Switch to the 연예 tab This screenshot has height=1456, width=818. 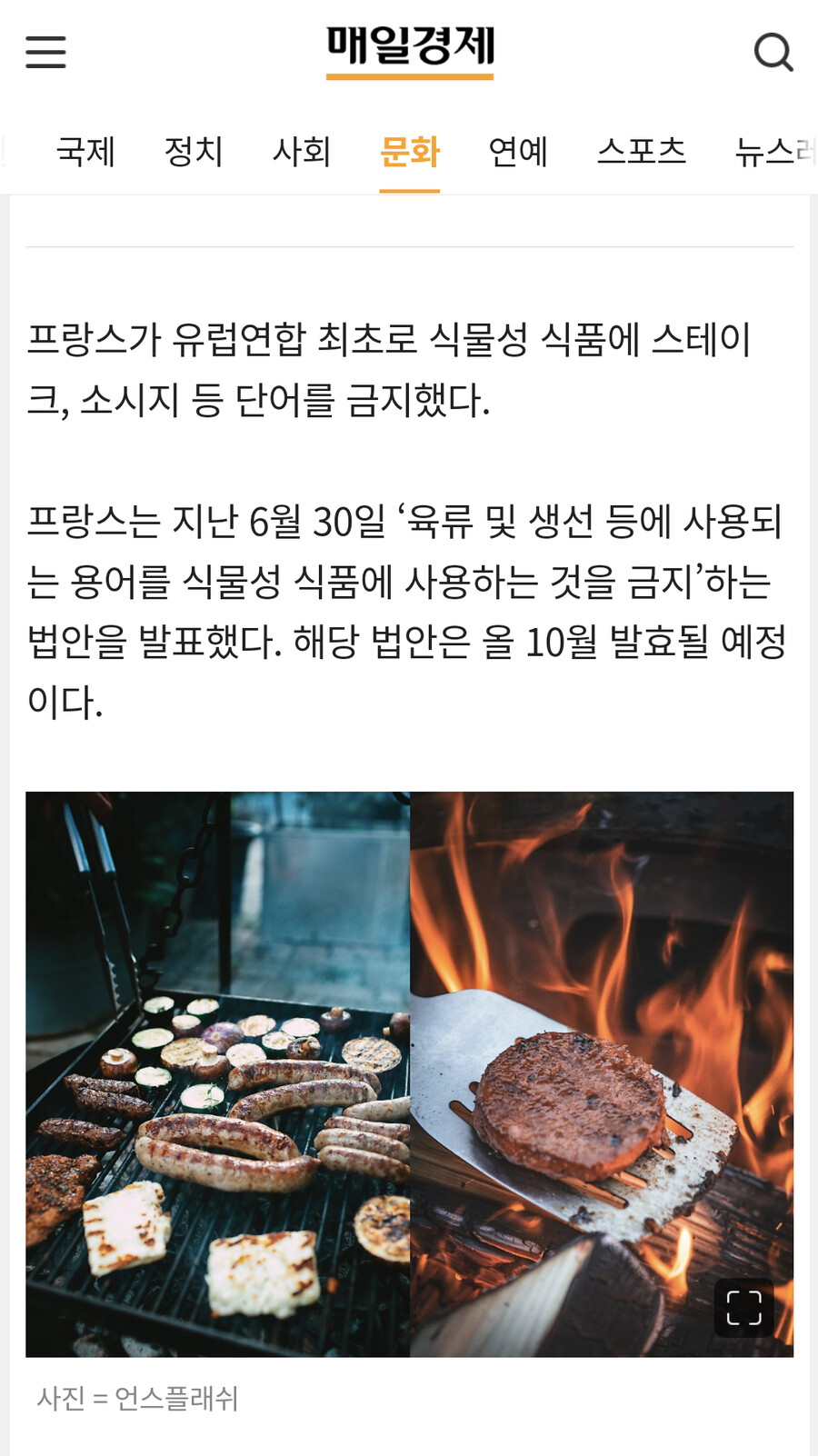click(x=518, y=151)
